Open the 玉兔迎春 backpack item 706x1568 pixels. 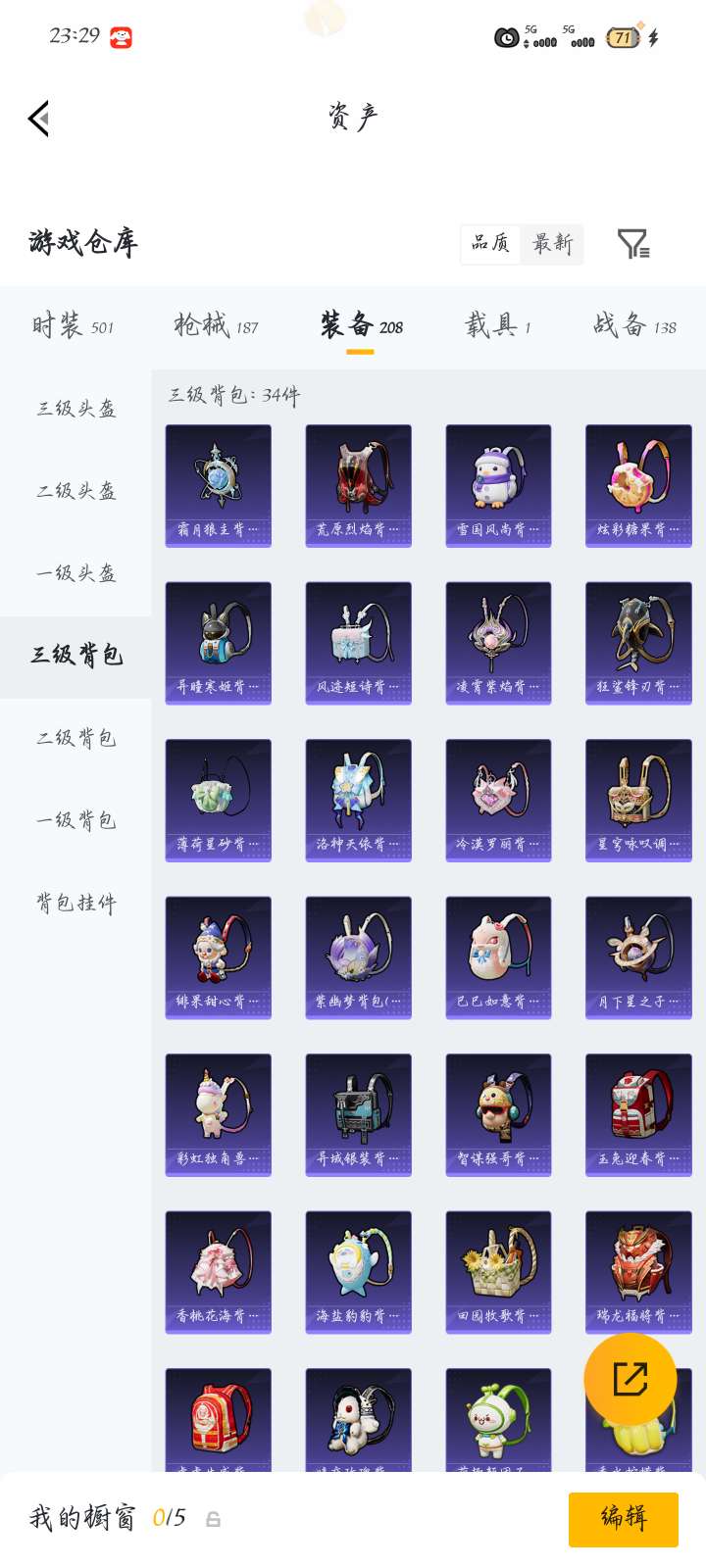[638, 1114]
